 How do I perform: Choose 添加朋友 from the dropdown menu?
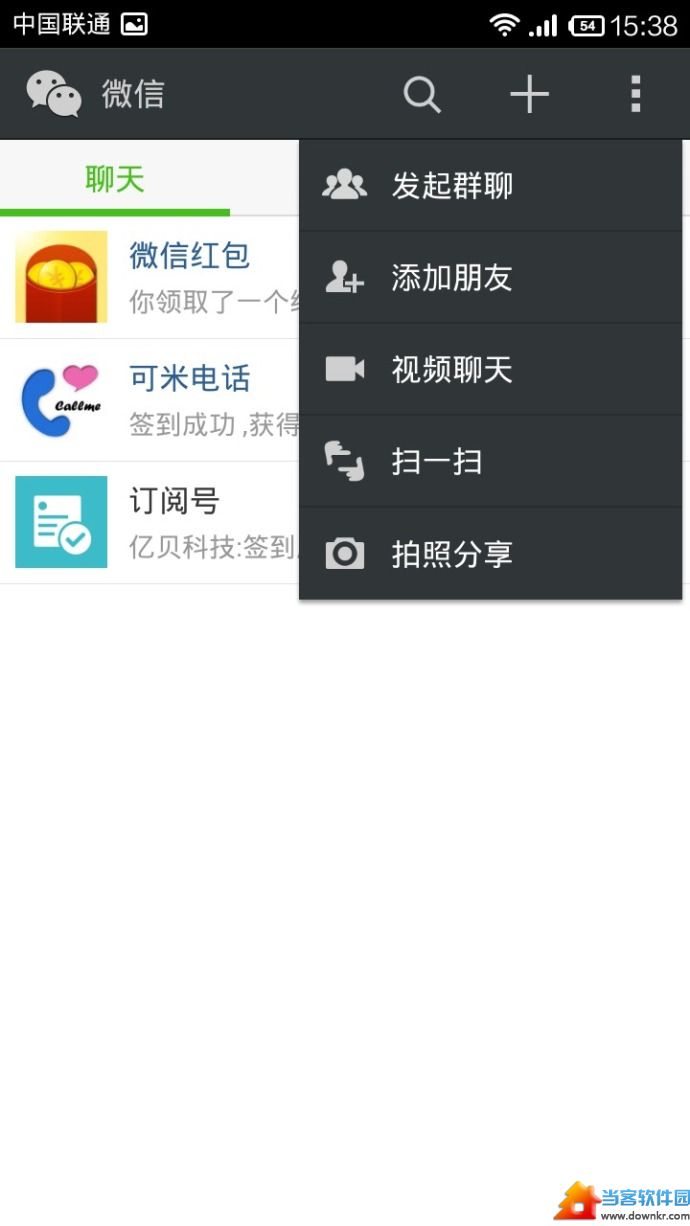click(490, 277)
